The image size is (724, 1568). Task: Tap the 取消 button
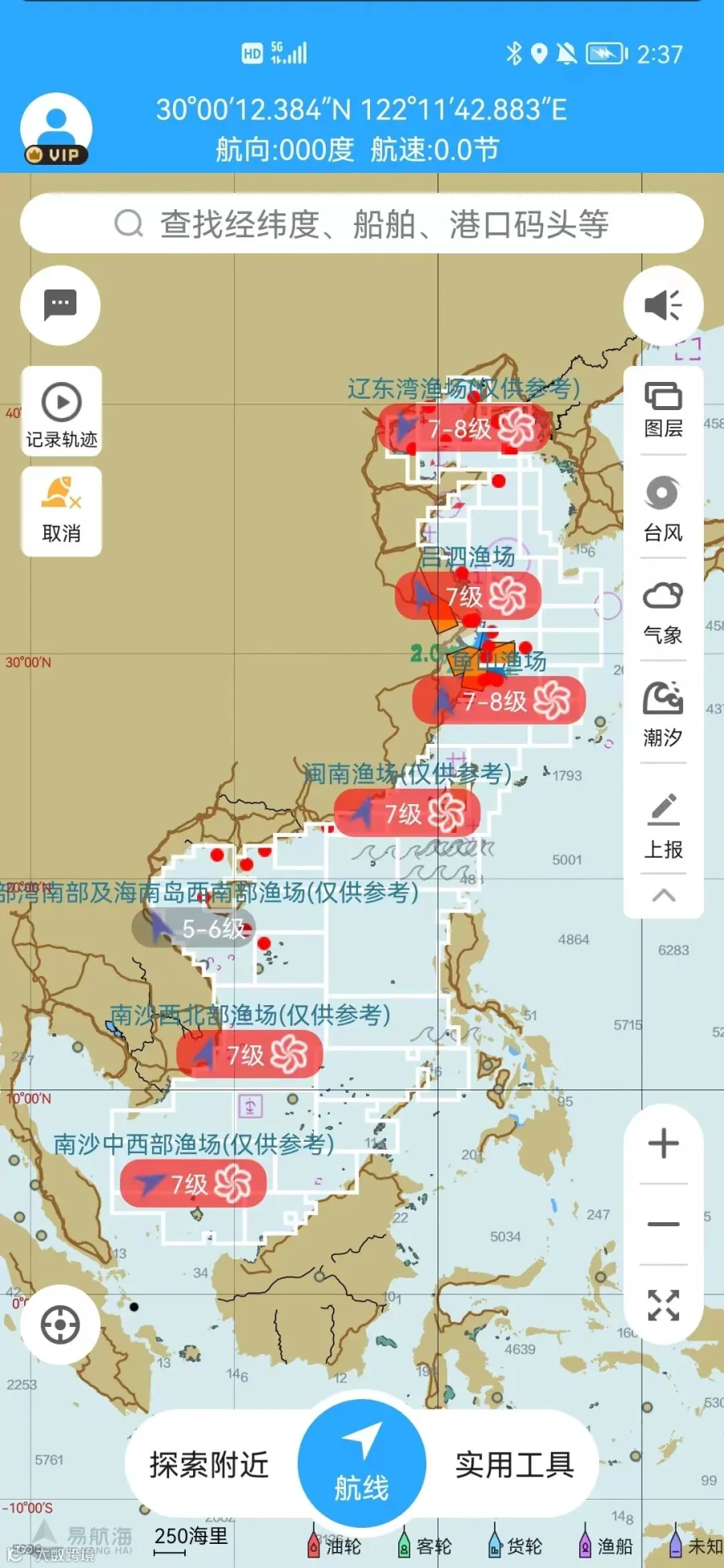(61, 511)
